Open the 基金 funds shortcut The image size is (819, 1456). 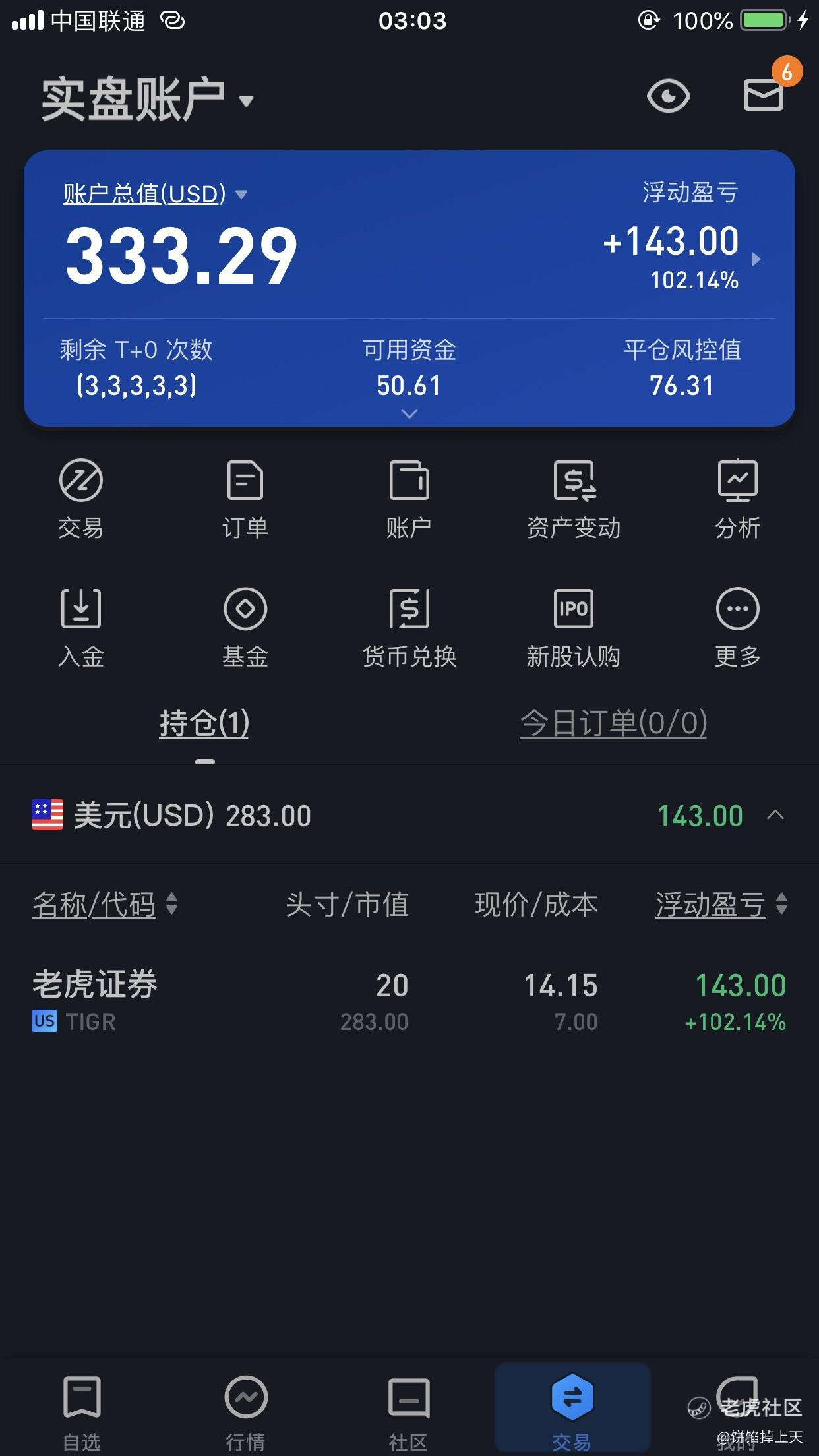pos(245,628)
